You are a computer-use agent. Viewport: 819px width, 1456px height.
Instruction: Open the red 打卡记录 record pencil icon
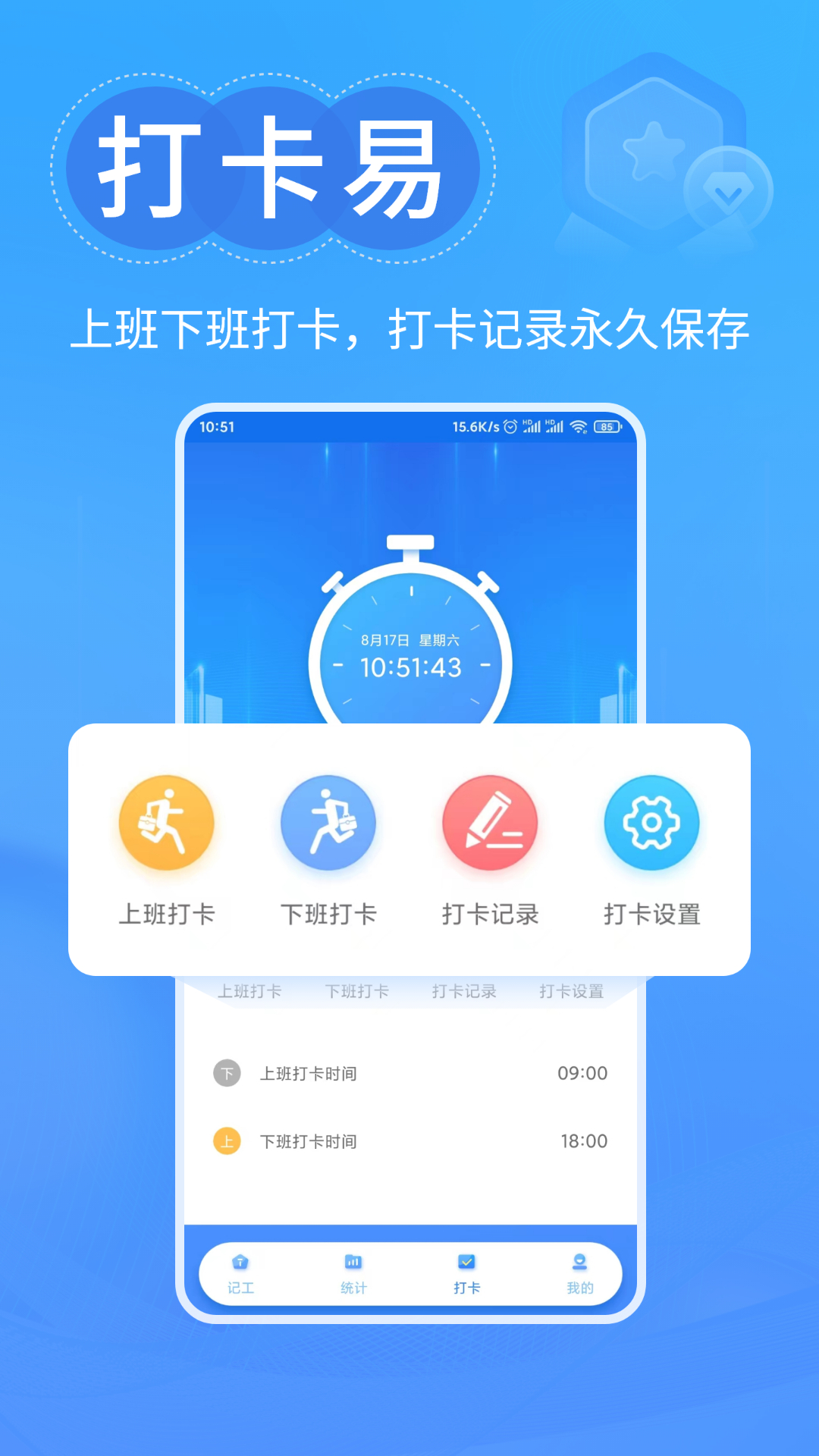[490, 823]
